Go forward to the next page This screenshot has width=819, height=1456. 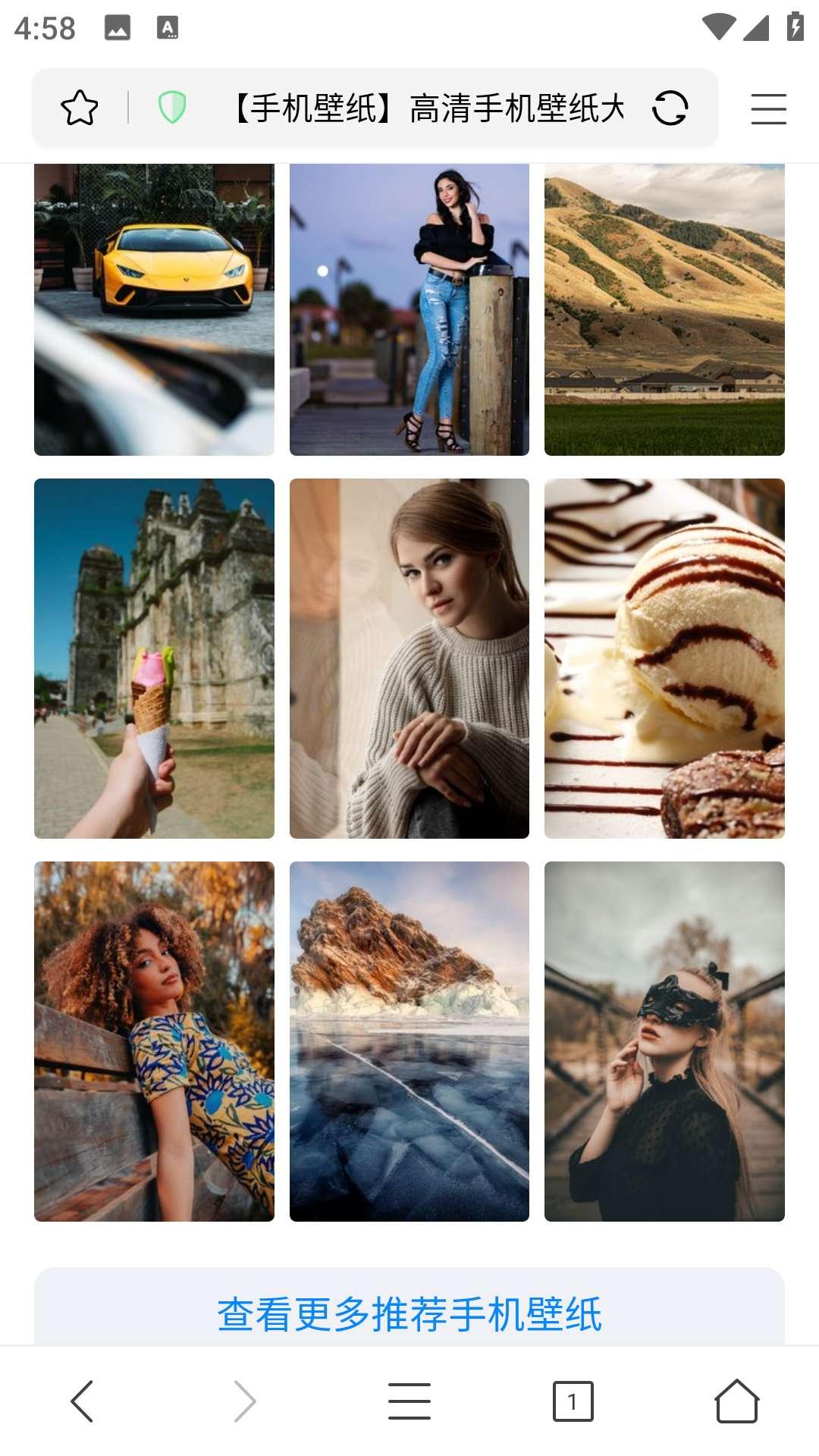coord(245,1401)
